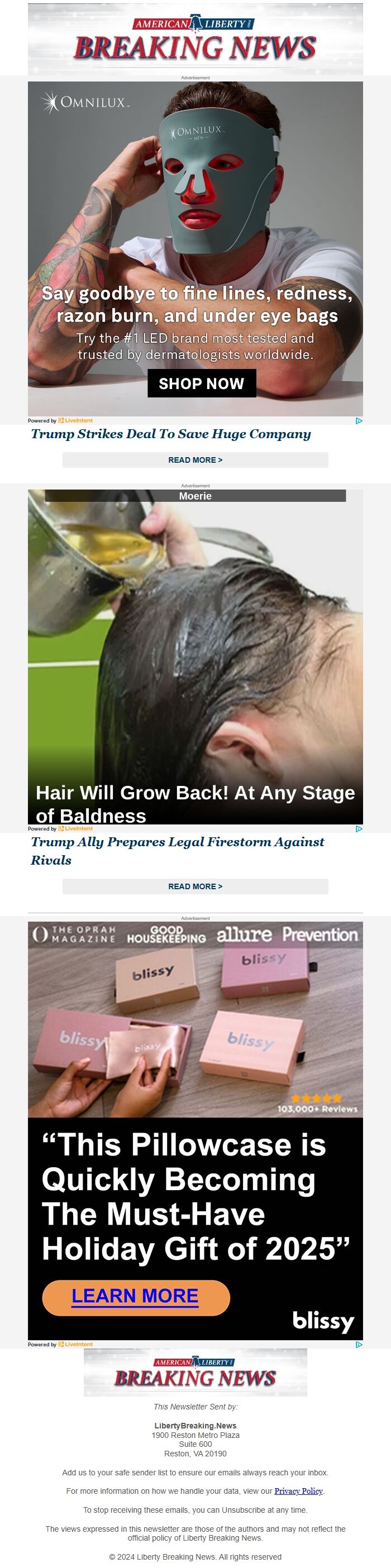Open AdChoices icon below the Omnilux ad
Screen dimensions: 391x1568
tap(359, 421)
